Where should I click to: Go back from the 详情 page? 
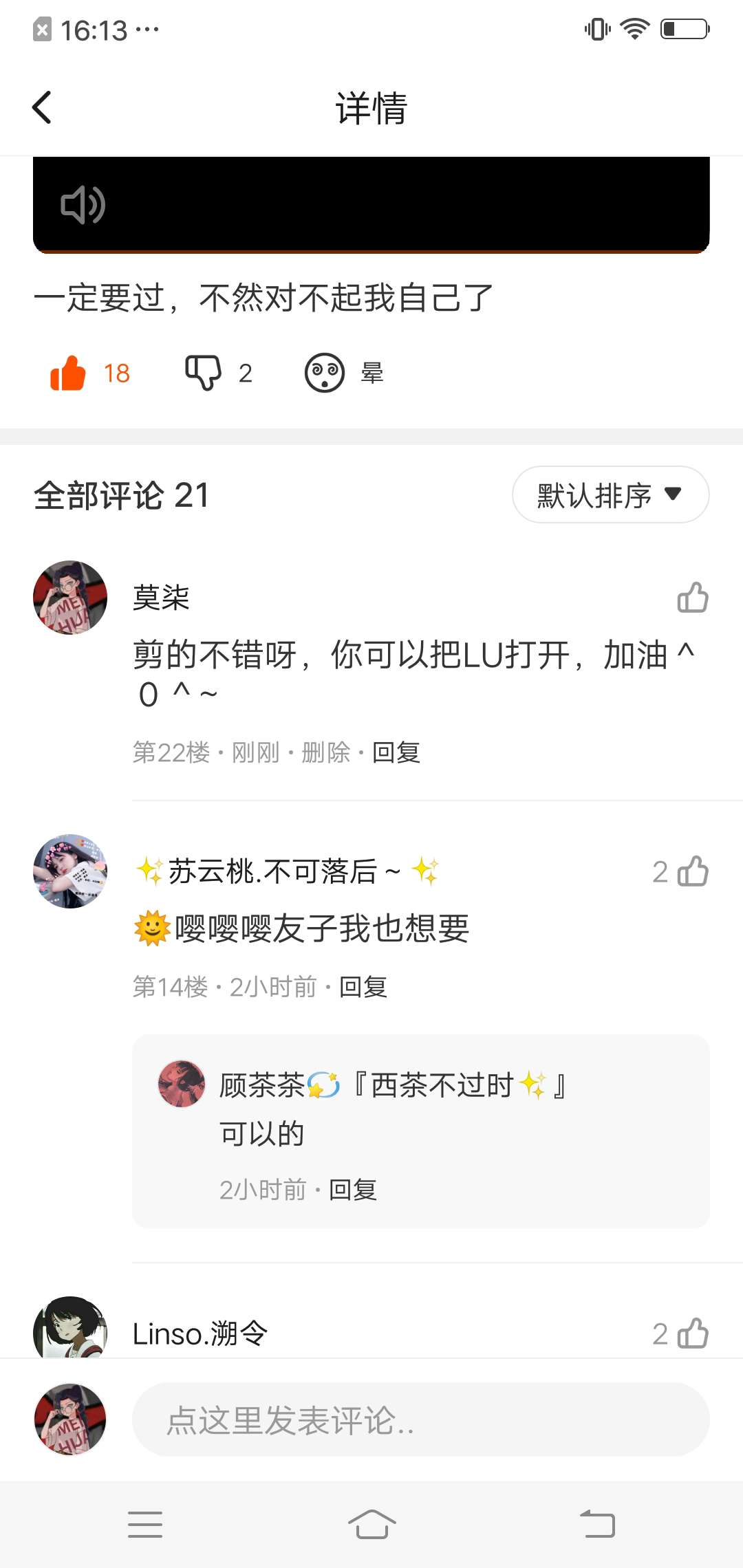pyautogui.click(x=43, y=108)
